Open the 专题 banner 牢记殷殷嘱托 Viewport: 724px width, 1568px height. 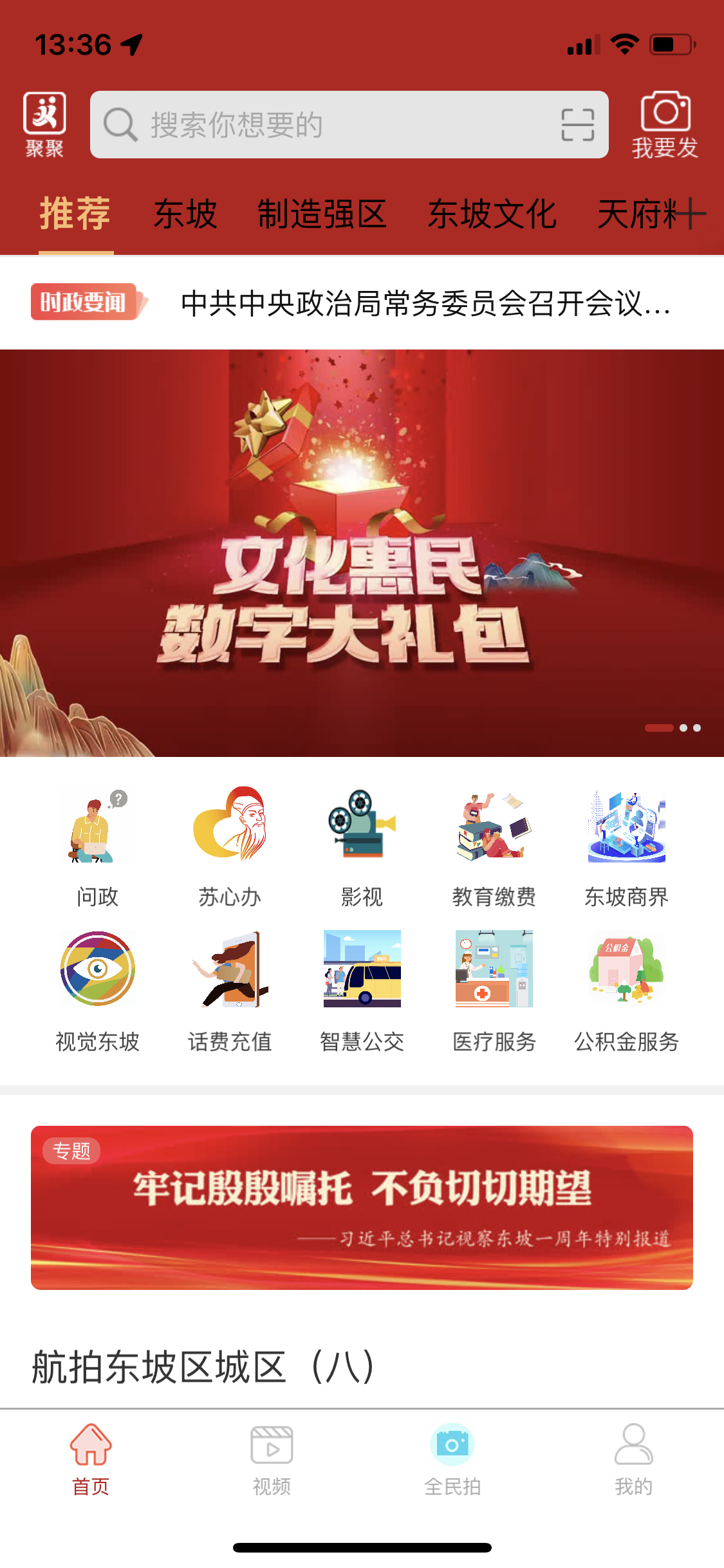(x=362, y=1207)
